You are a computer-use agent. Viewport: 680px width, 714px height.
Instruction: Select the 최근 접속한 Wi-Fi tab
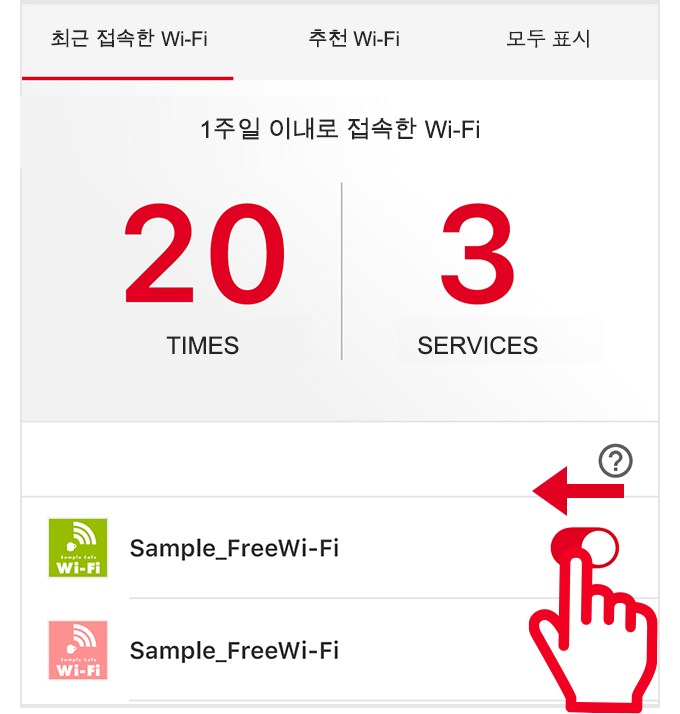click(x=129, y=40)
